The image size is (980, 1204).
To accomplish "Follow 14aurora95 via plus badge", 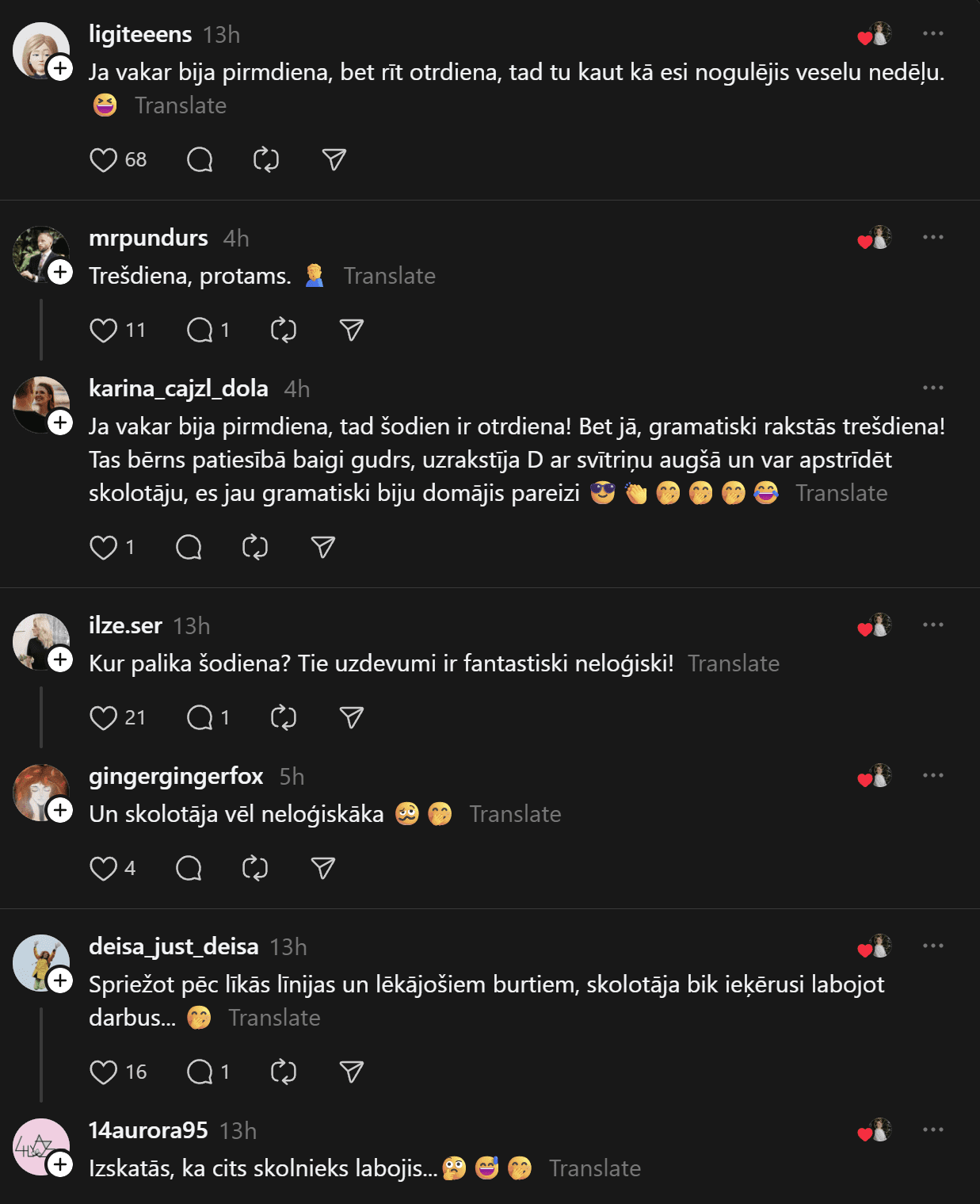I will (60, 1164).
